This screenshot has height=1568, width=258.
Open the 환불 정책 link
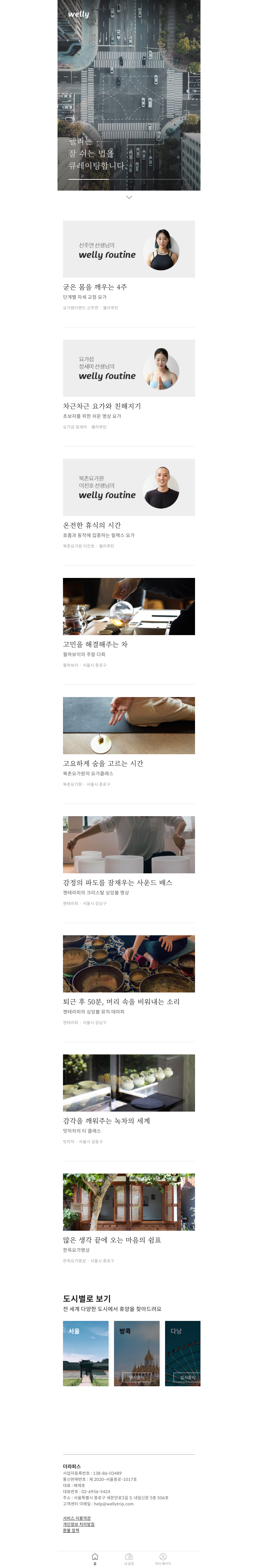71,1530
